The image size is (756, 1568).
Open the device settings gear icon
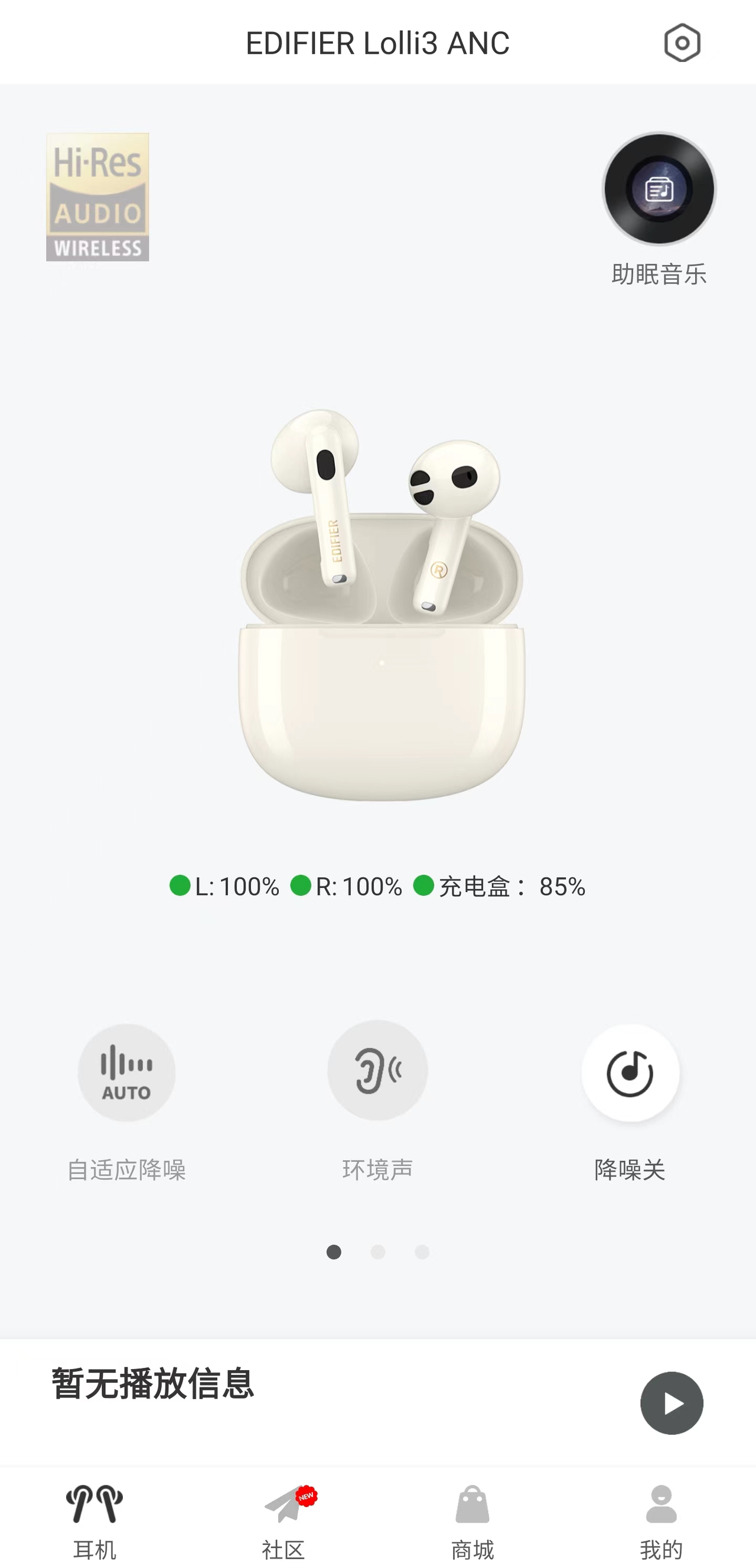pyautogui.click(x=683, y=43)
